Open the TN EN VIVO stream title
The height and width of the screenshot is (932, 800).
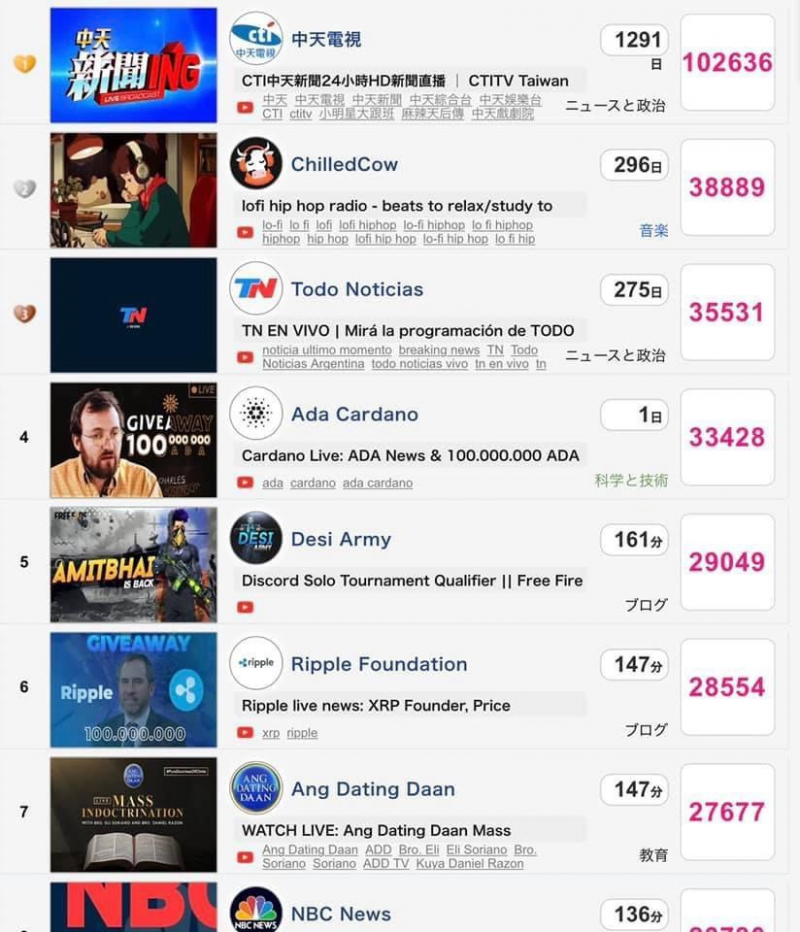point(408,330)
